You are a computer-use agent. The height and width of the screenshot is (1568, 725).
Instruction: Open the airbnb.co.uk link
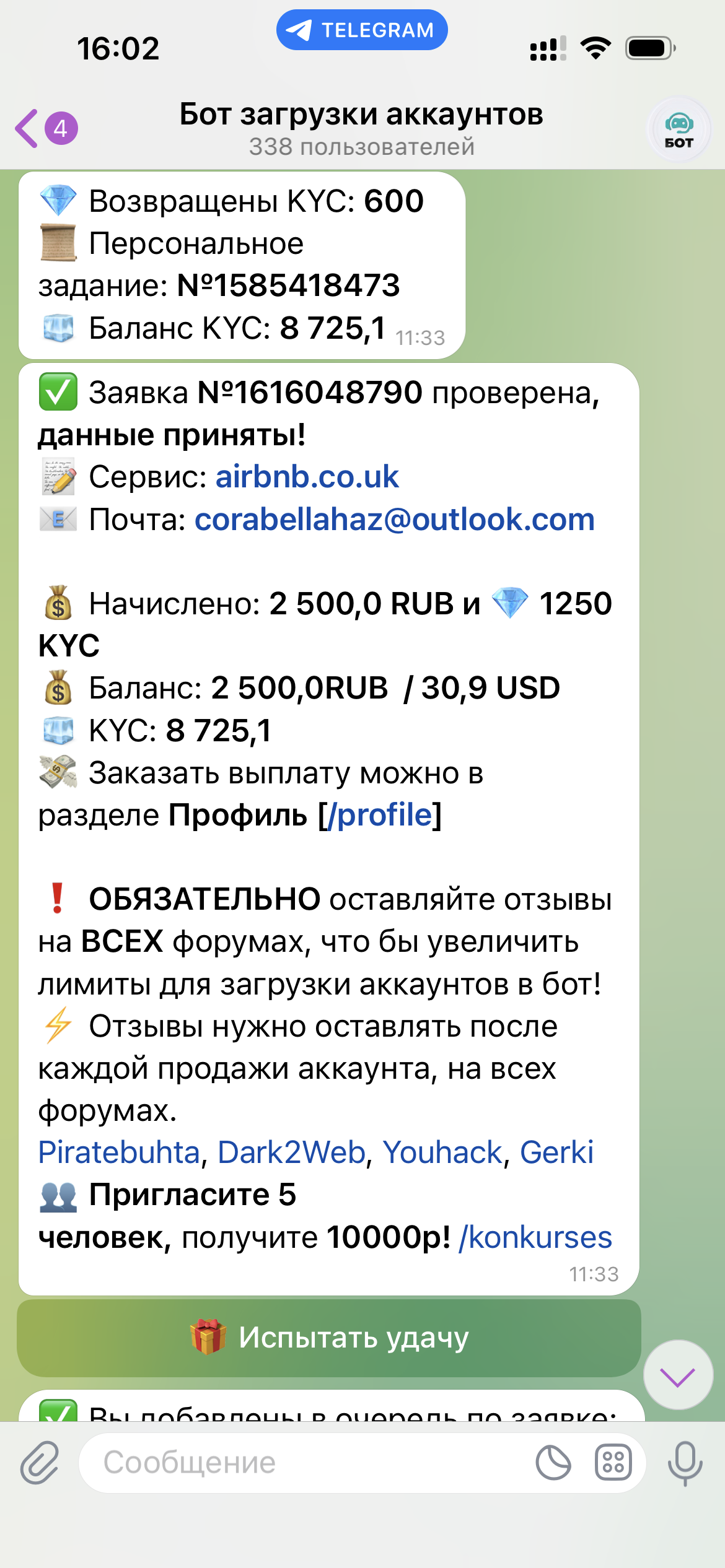pos(307,477)
